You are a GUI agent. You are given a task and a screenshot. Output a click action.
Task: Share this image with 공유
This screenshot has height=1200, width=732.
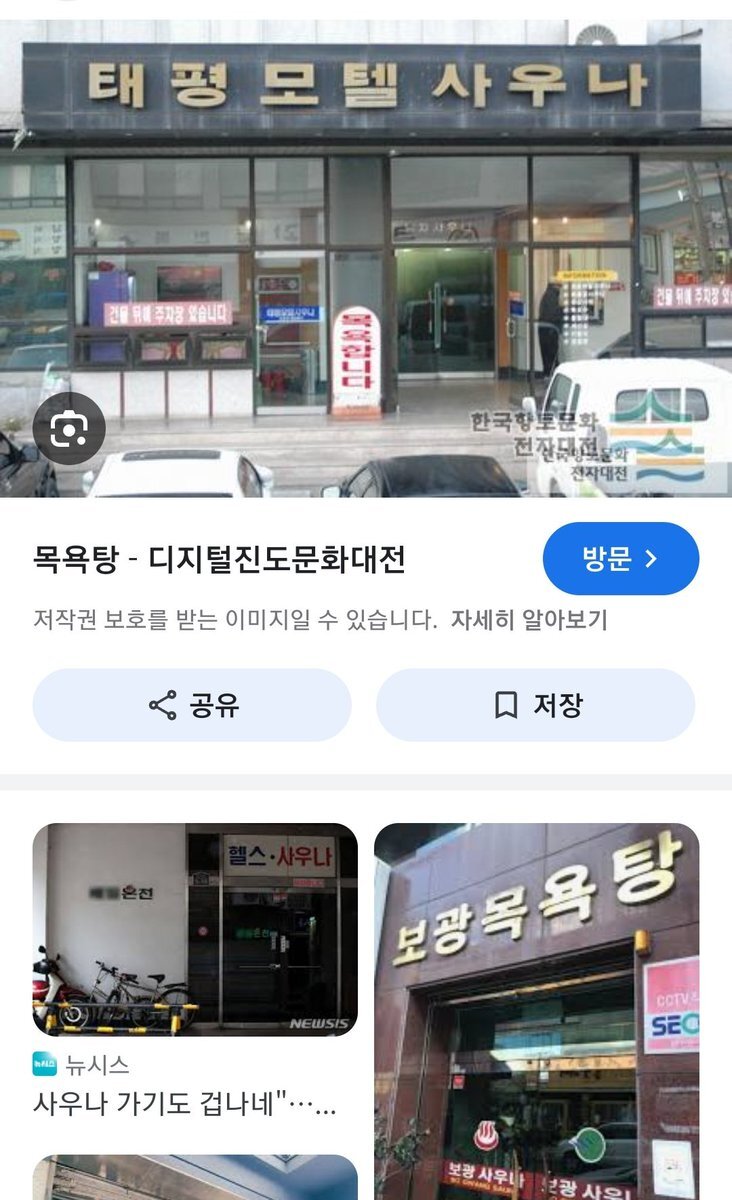coord(192,705)
